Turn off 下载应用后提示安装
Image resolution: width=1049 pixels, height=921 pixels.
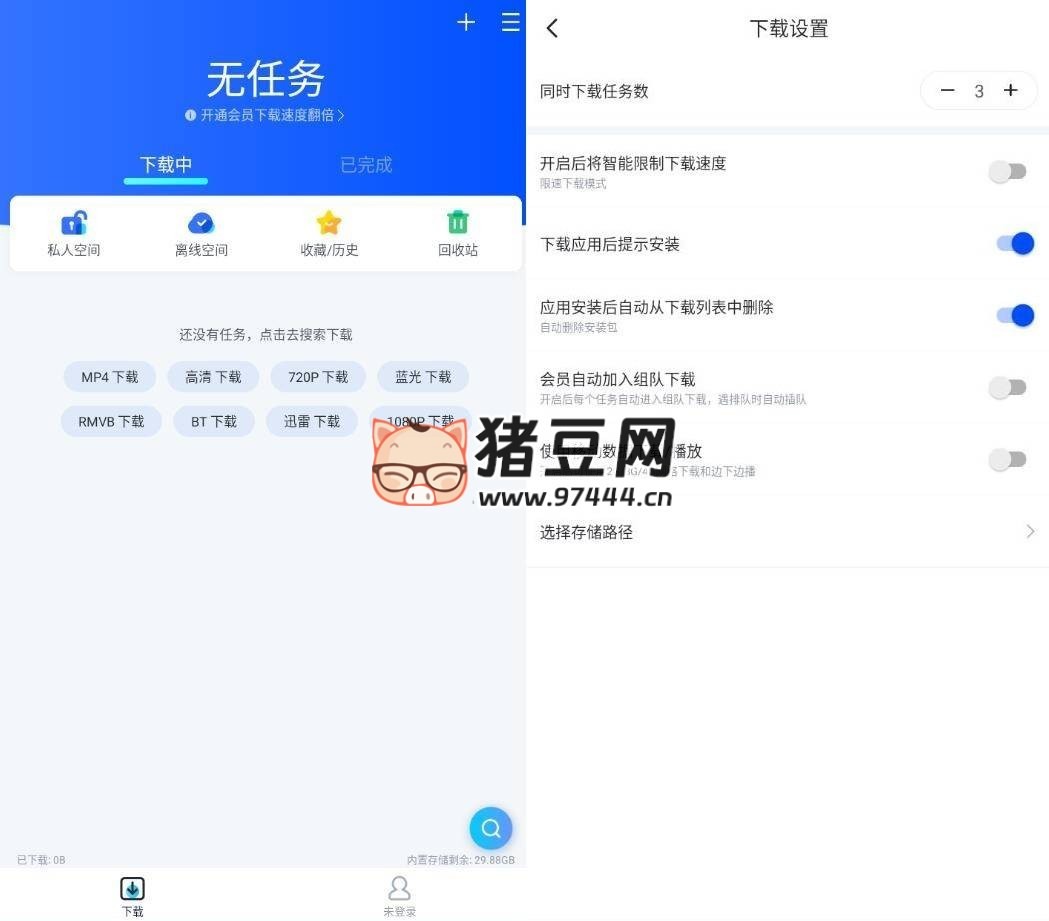pyautogui.click(x=1015, y=244)
